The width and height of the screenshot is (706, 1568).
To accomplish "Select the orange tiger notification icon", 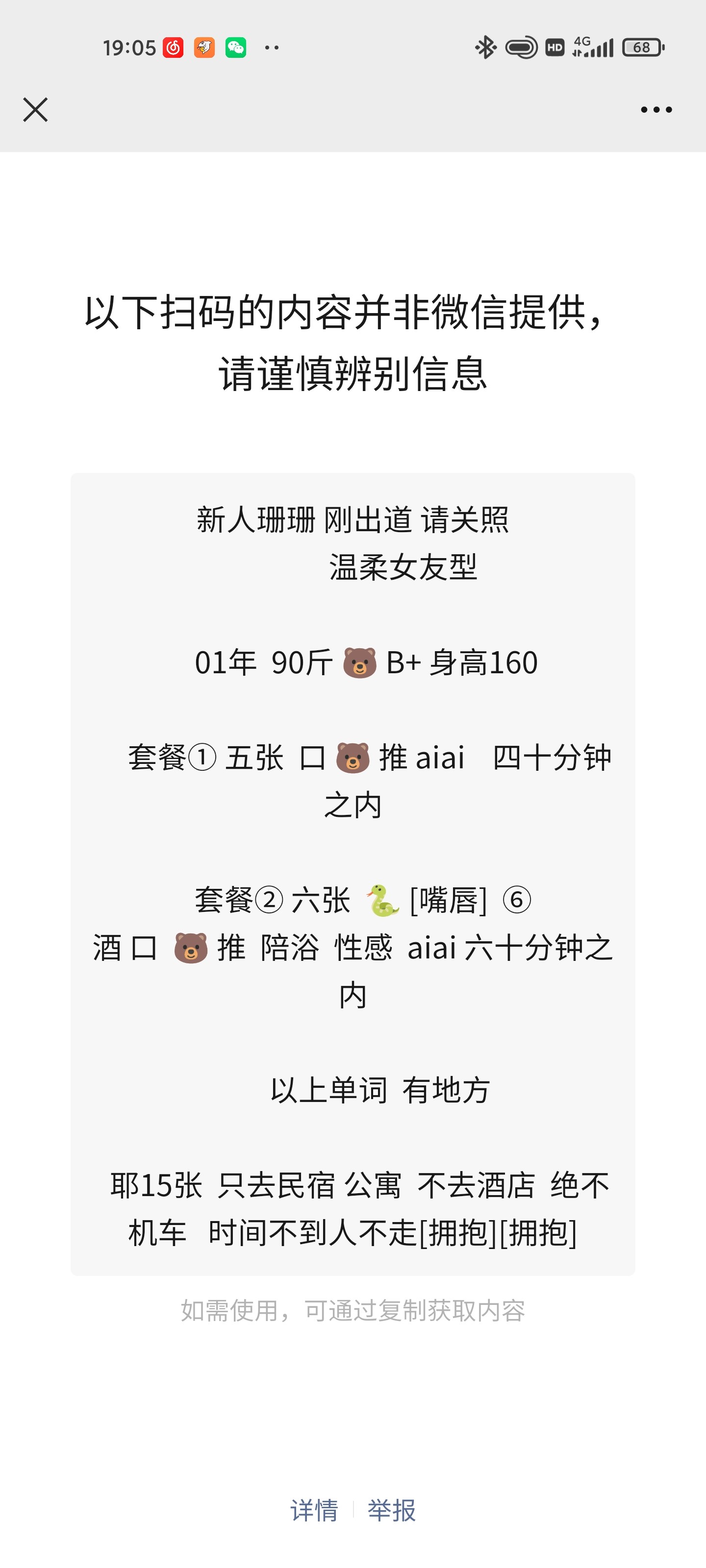I will click(203, 47).
